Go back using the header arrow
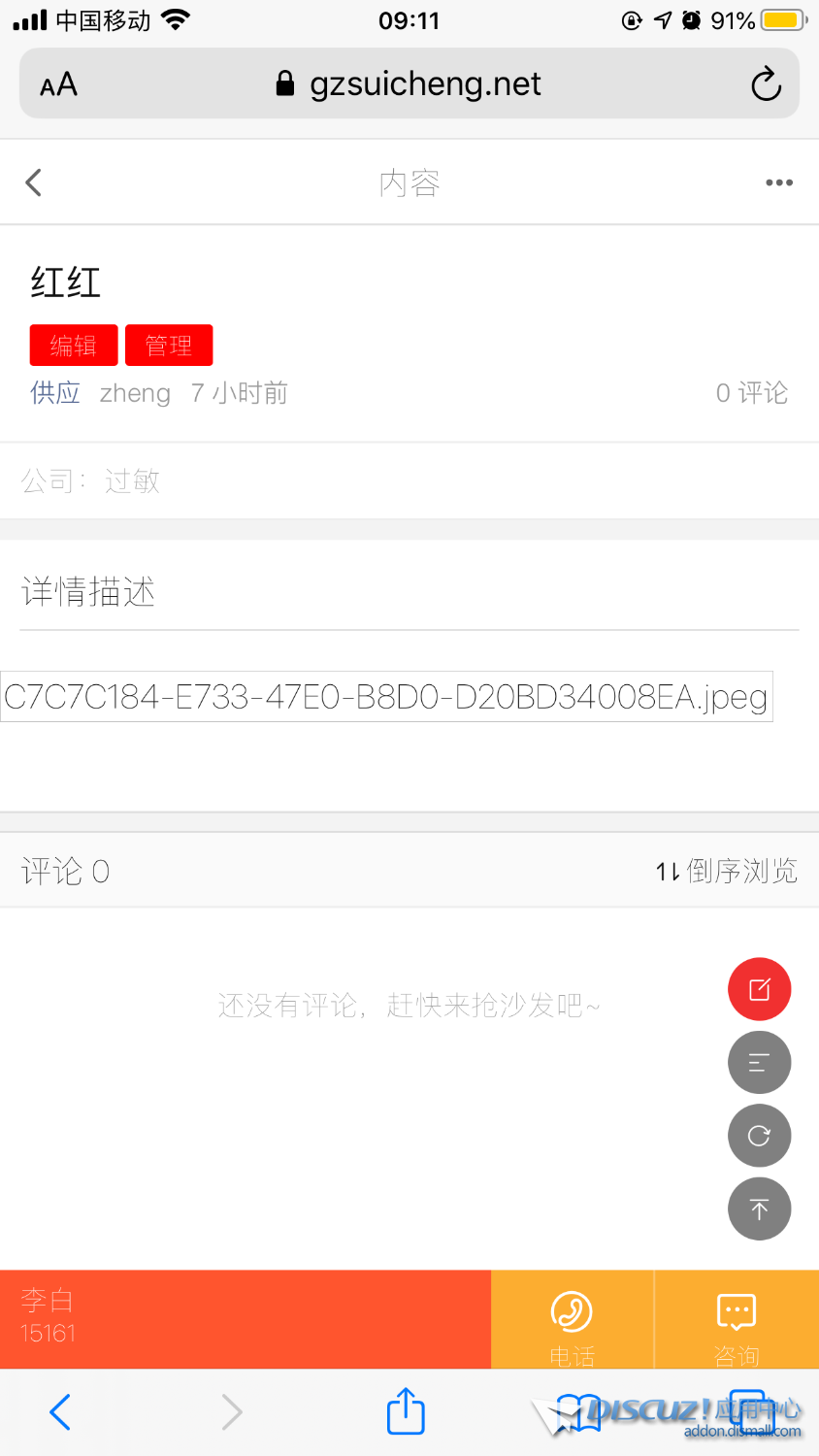 pos(34,182)
